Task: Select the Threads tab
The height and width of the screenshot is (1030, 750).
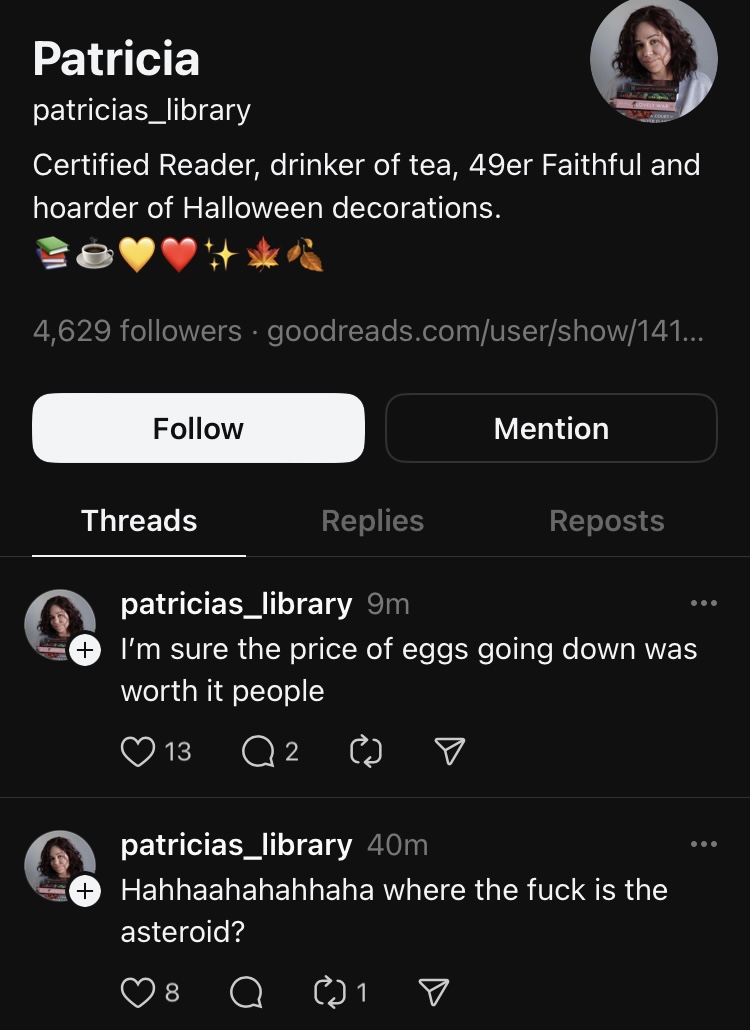Action: (x=139, y=521)
